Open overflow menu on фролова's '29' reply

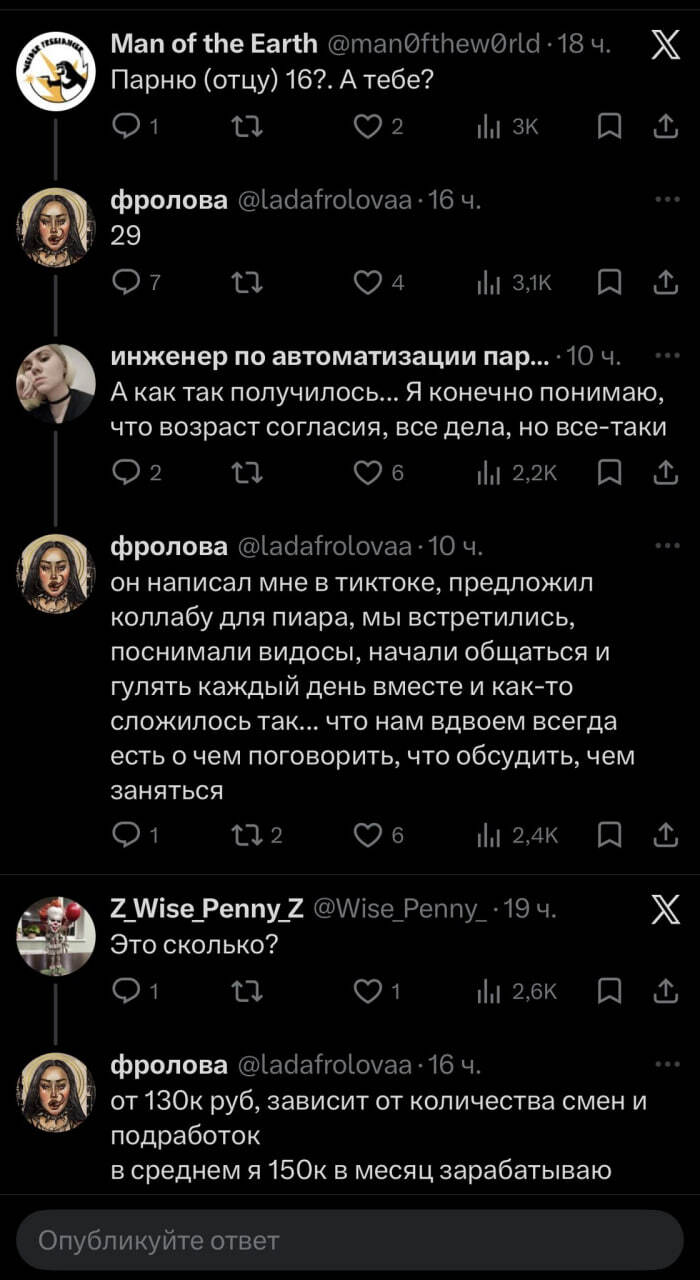click(x=666, y=200)
